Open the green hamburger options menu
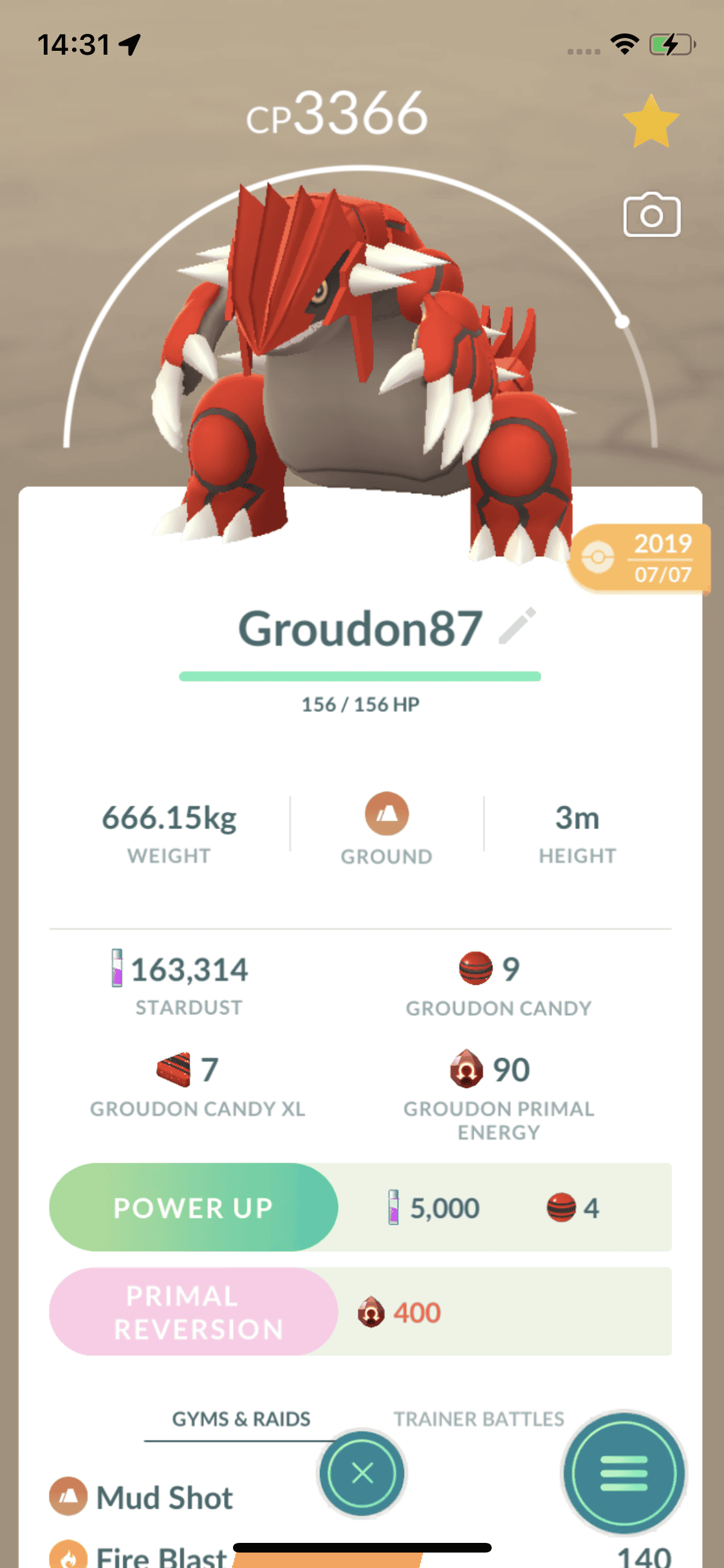Image resolution: width=724 pixels, height=1568 pixels. (623, 1473)
